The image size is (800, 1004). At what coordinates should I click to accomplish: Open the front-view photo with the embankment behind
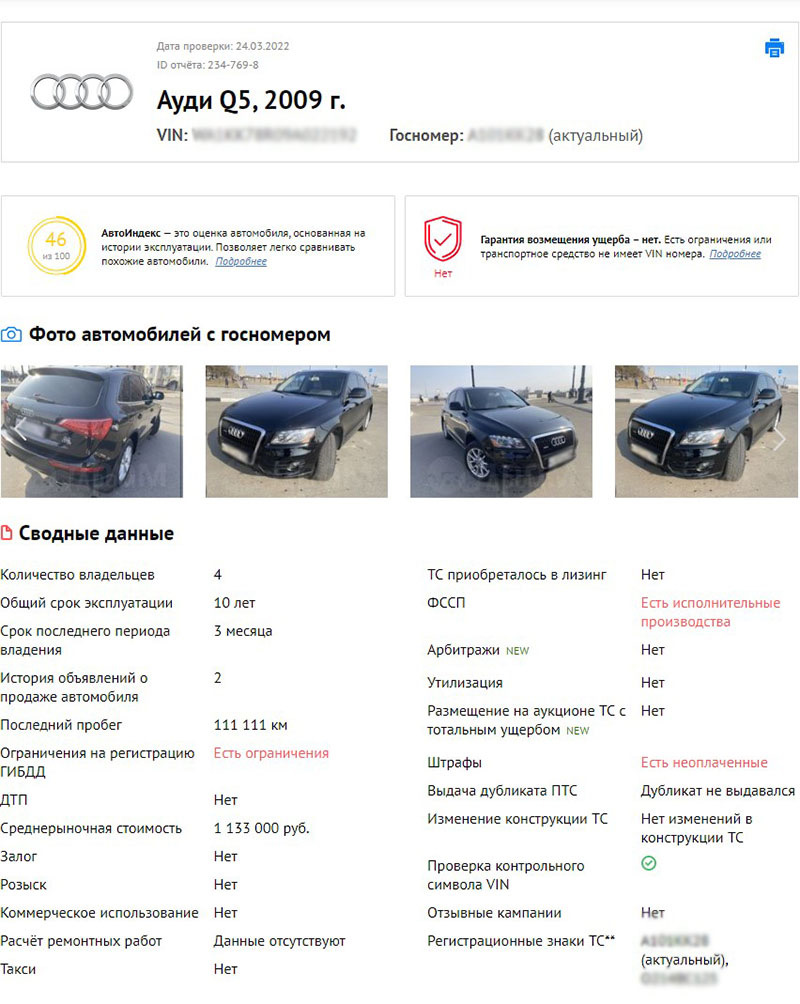pyautogui.click(x=501, y=431)
